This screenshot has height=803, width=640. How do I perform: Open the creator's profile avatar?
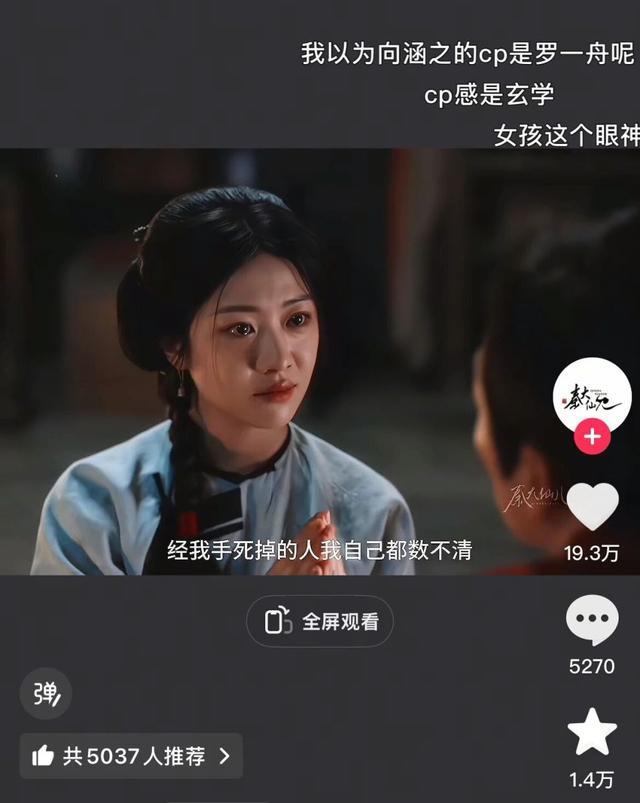pos(592,395)
